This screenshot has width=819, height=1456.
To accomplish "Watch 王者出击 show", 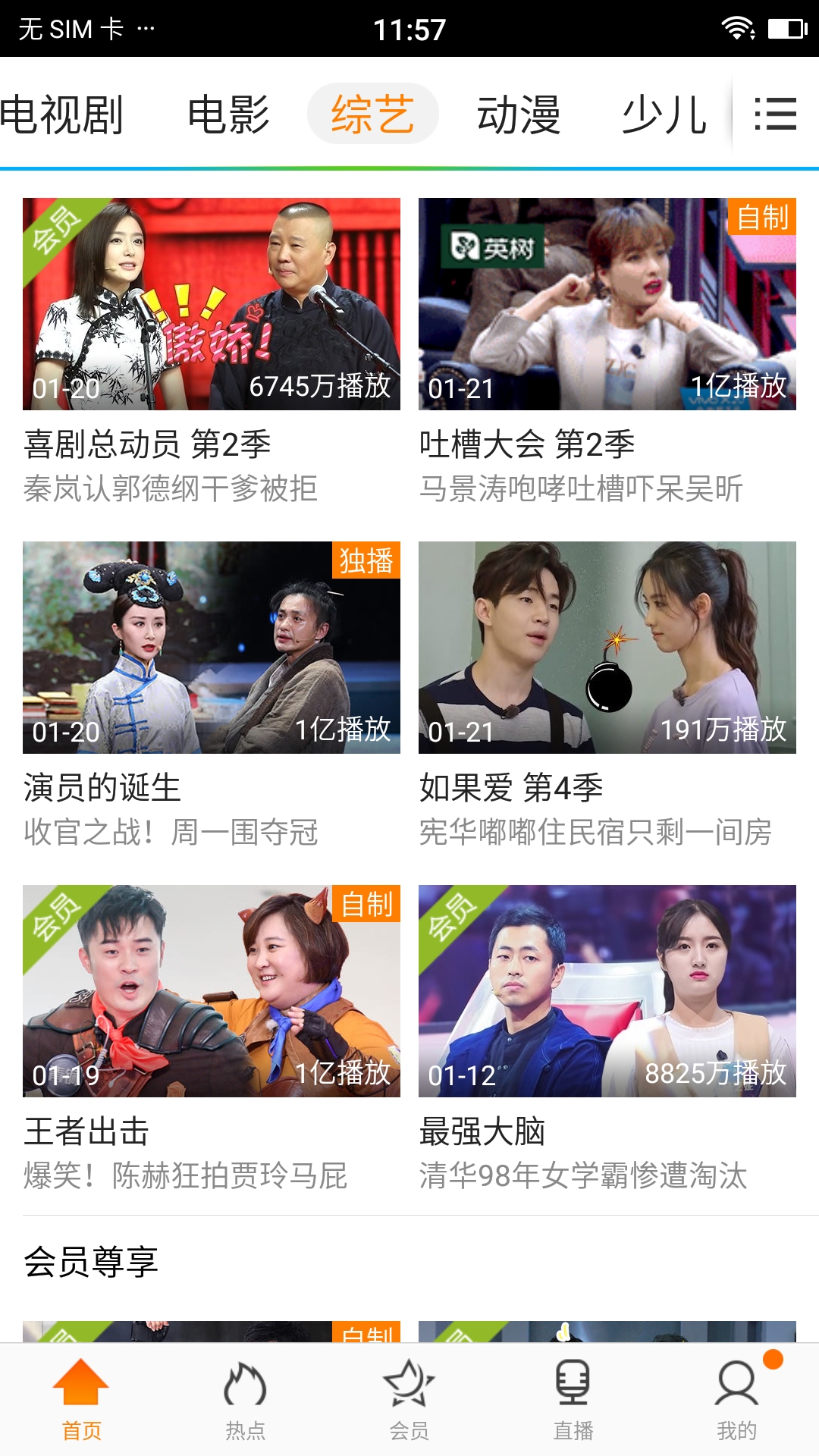I will click(x=212, y=991).
